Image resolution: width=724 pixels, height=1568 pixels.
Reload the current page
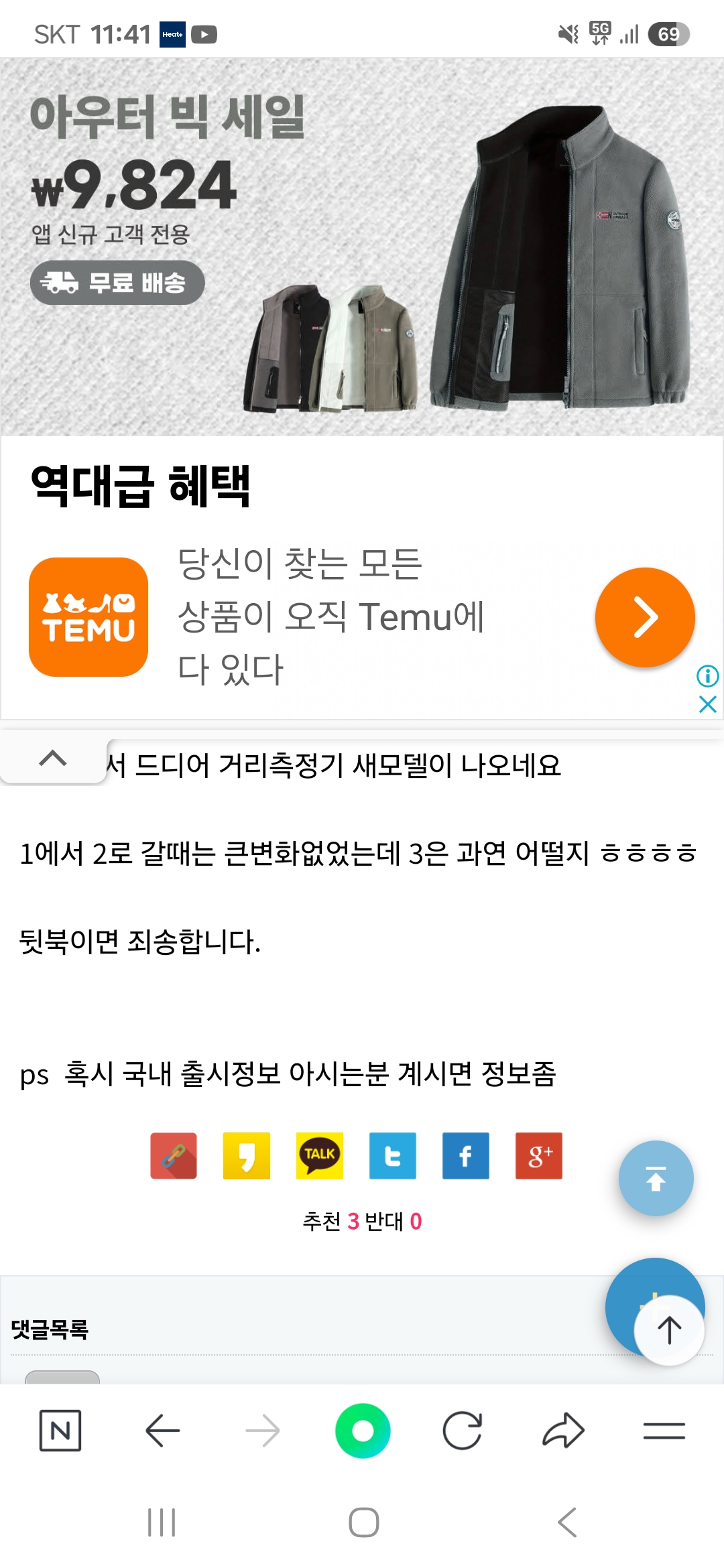463,1431
